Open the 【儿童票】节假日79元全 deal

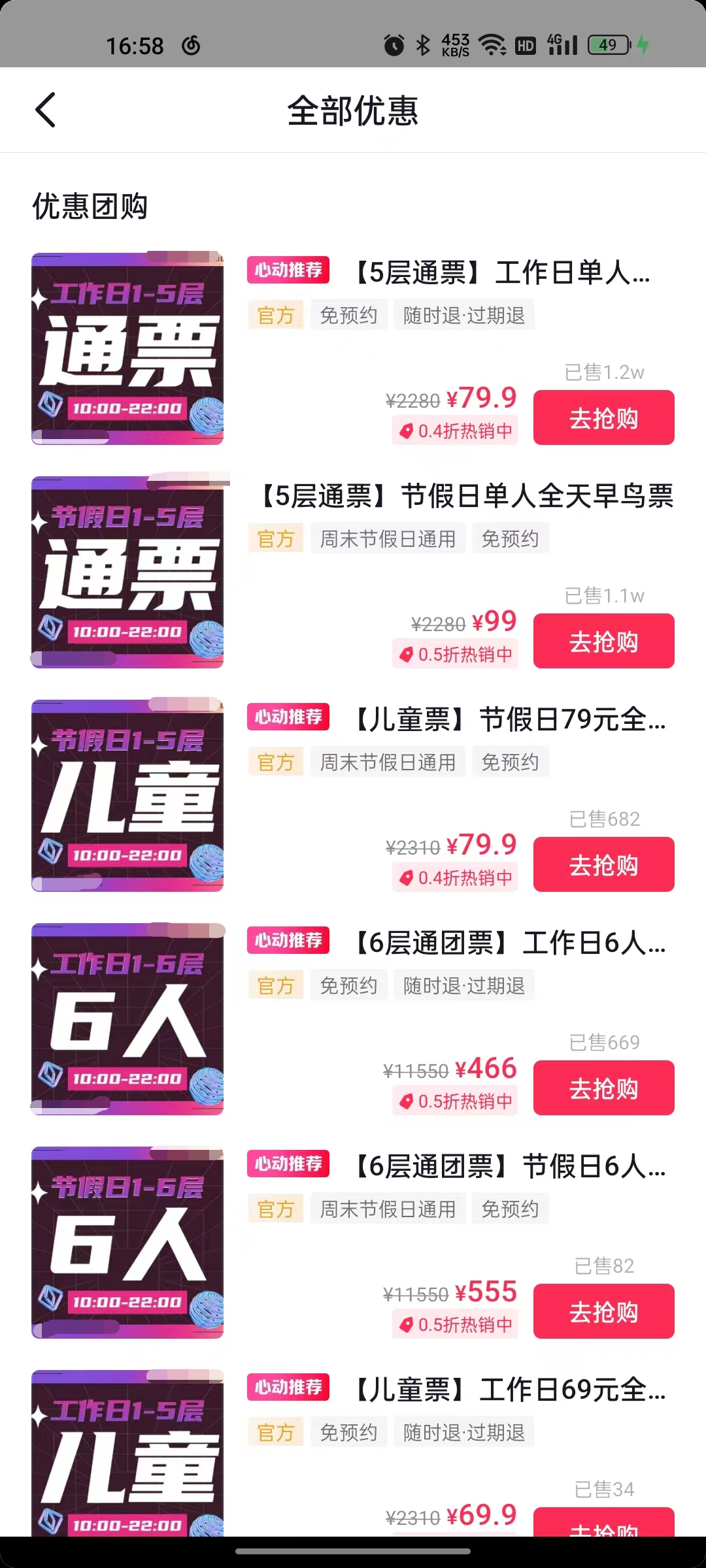(508, 719)
